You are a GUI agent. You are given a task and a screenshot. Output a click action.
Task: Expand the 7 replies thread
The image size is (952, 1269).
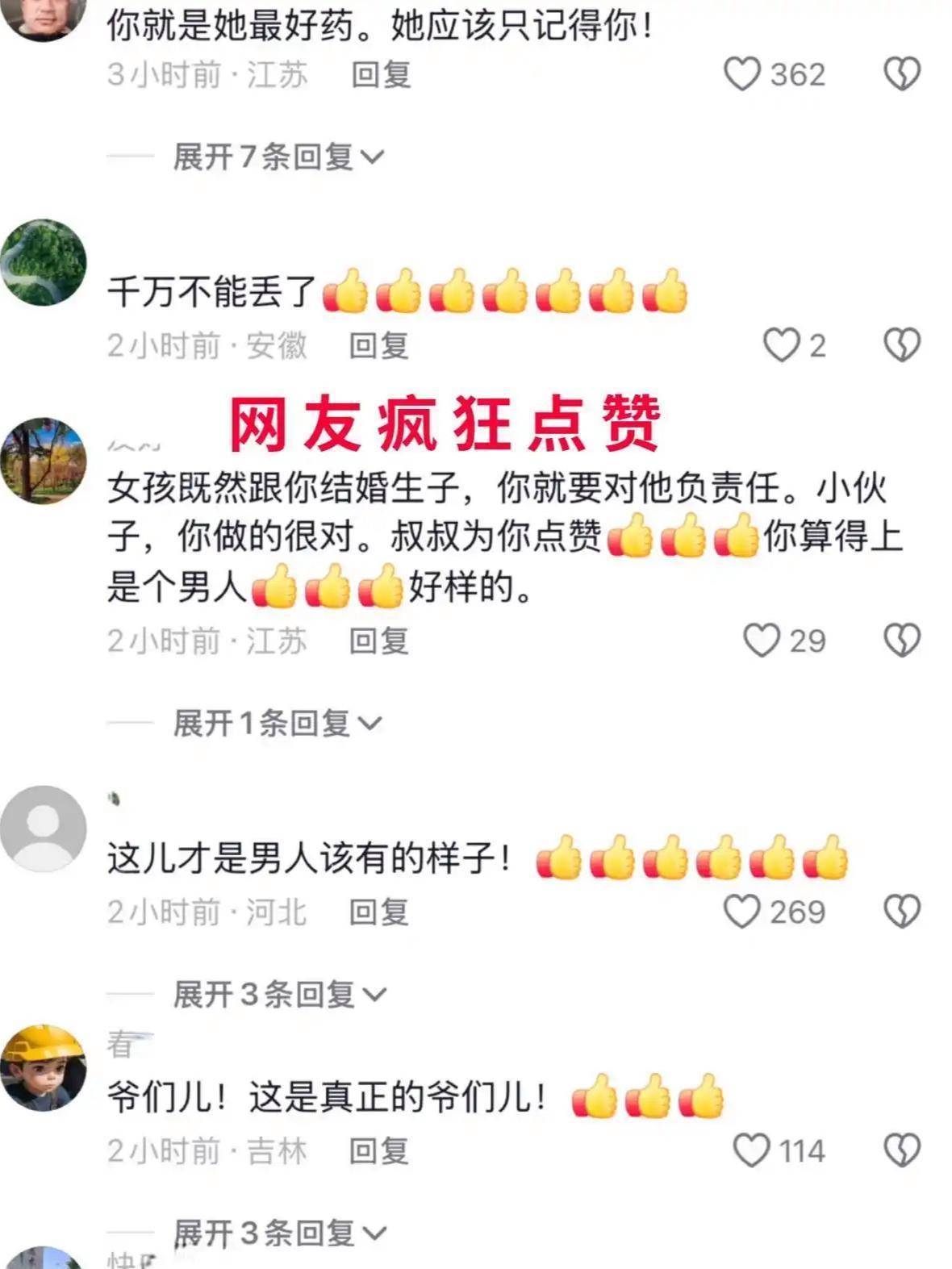pos(278,157)
